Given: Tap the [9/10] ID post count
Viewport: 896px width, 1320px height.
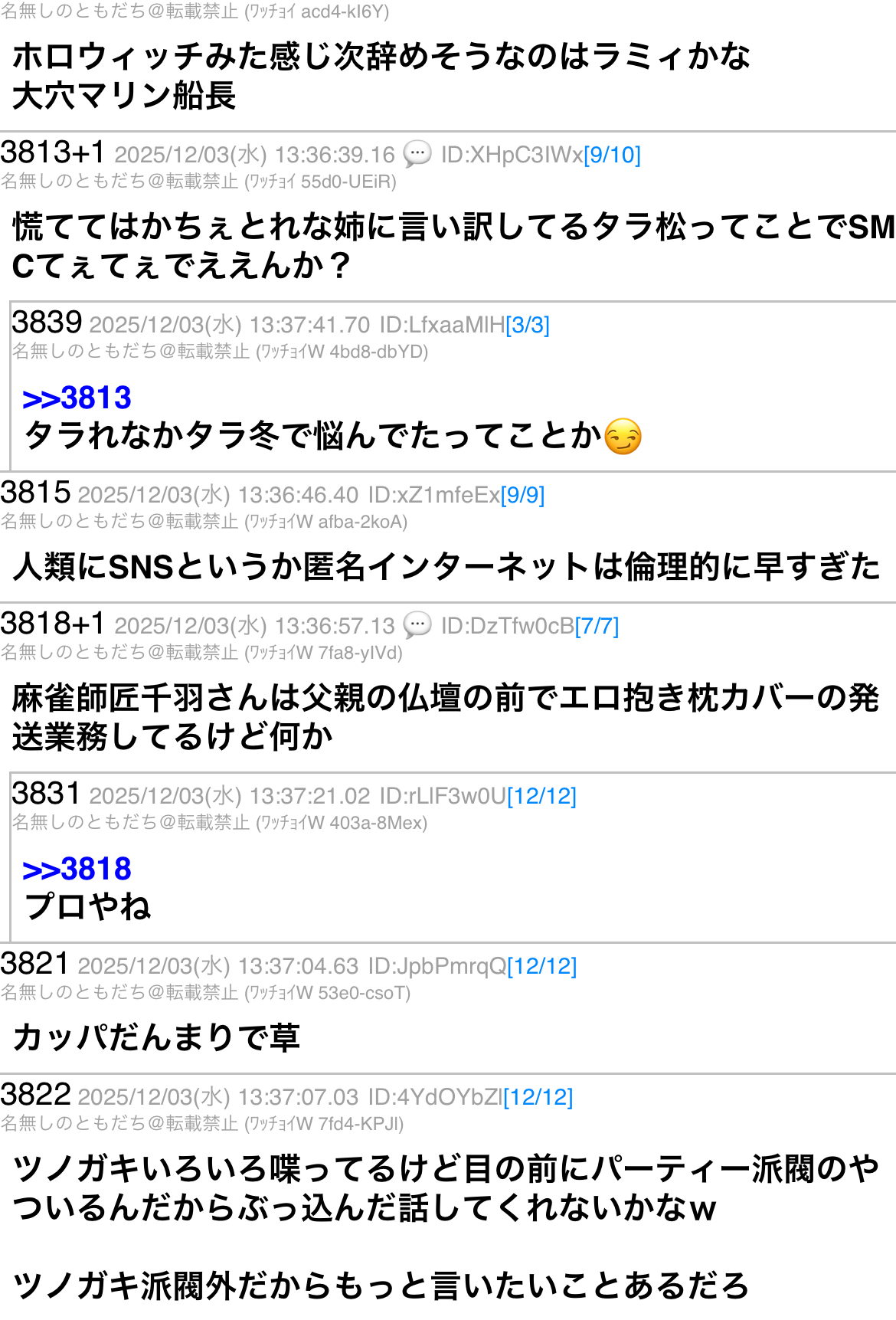Looking at the screenshot, I should [612, 156].
